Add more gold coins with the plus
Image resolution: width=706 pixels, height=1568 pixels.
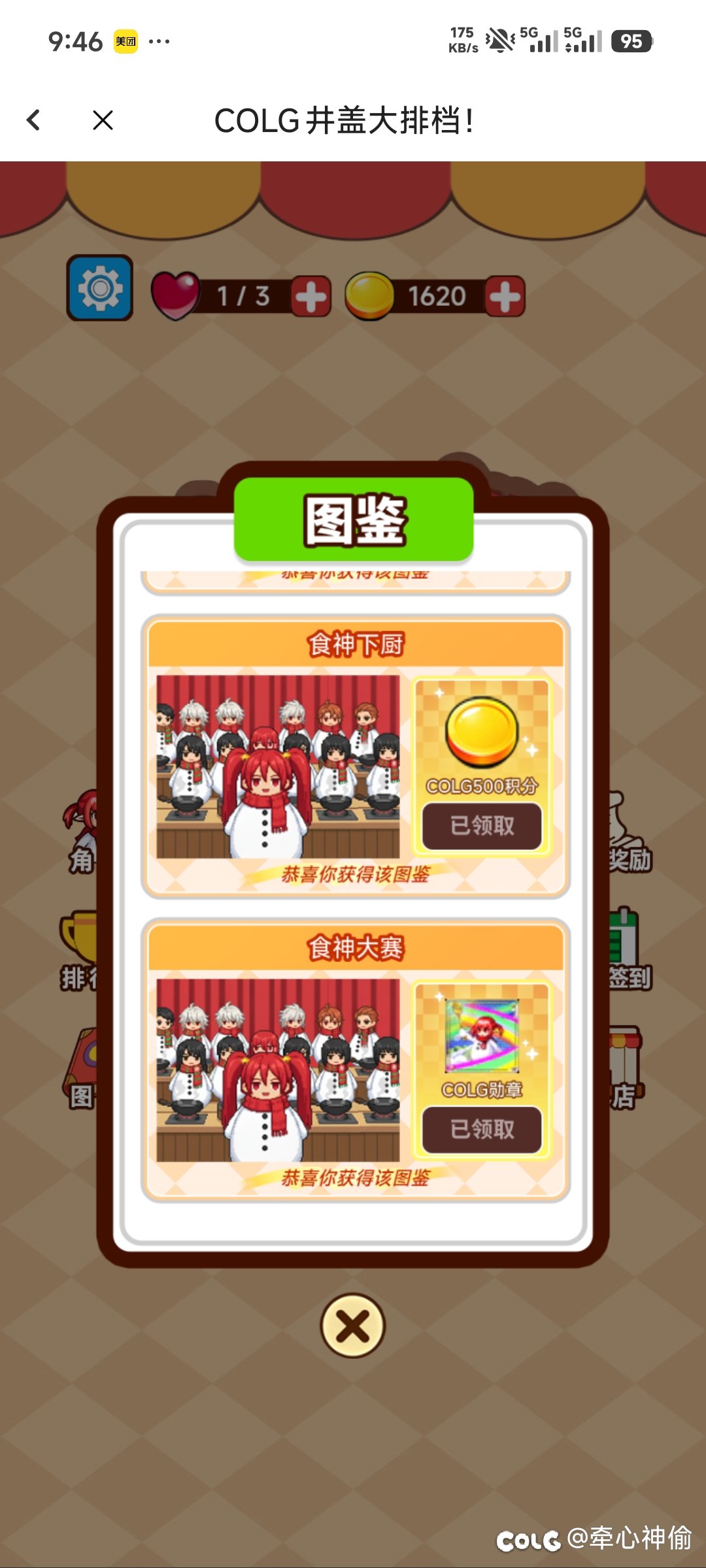(505, 297)
